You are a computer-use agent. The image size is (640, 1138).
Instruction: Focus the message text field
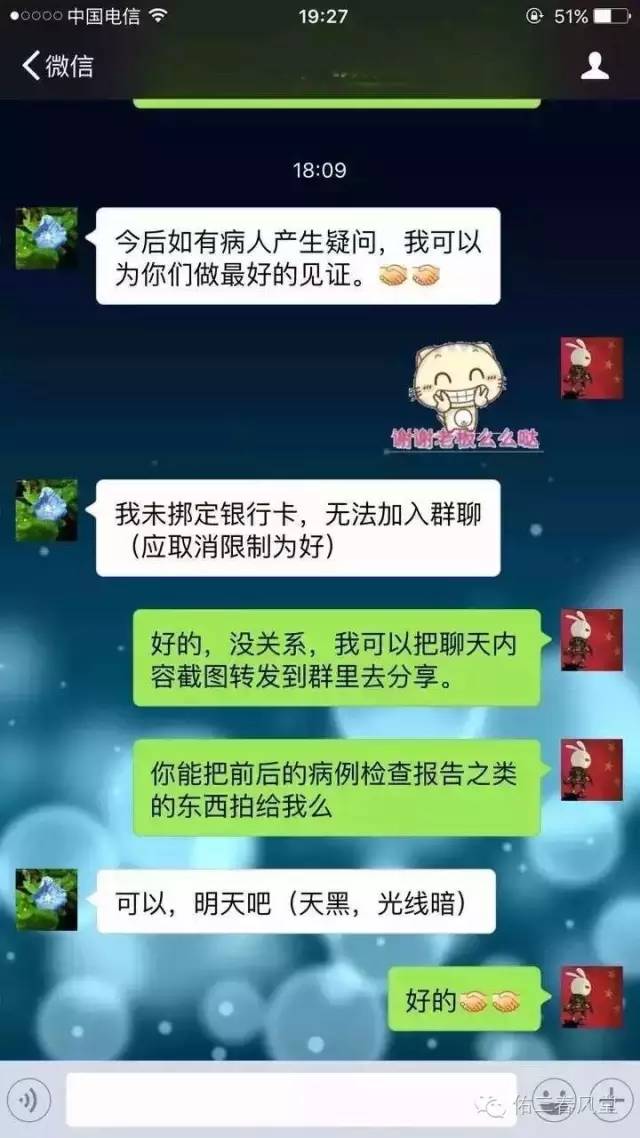click(290, 1100)
